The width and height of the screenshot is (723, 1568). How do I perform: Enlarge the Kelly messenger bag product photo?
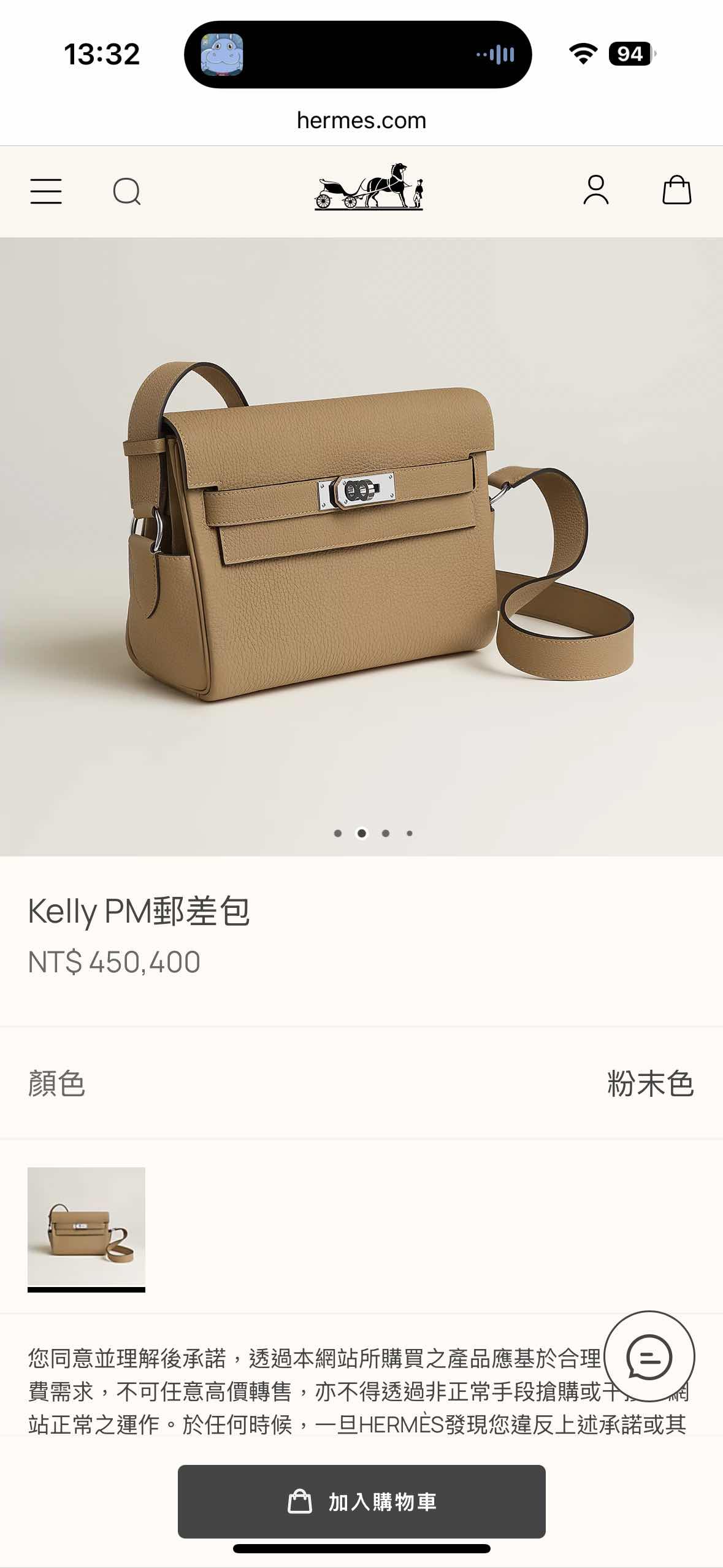pos(361,534)
